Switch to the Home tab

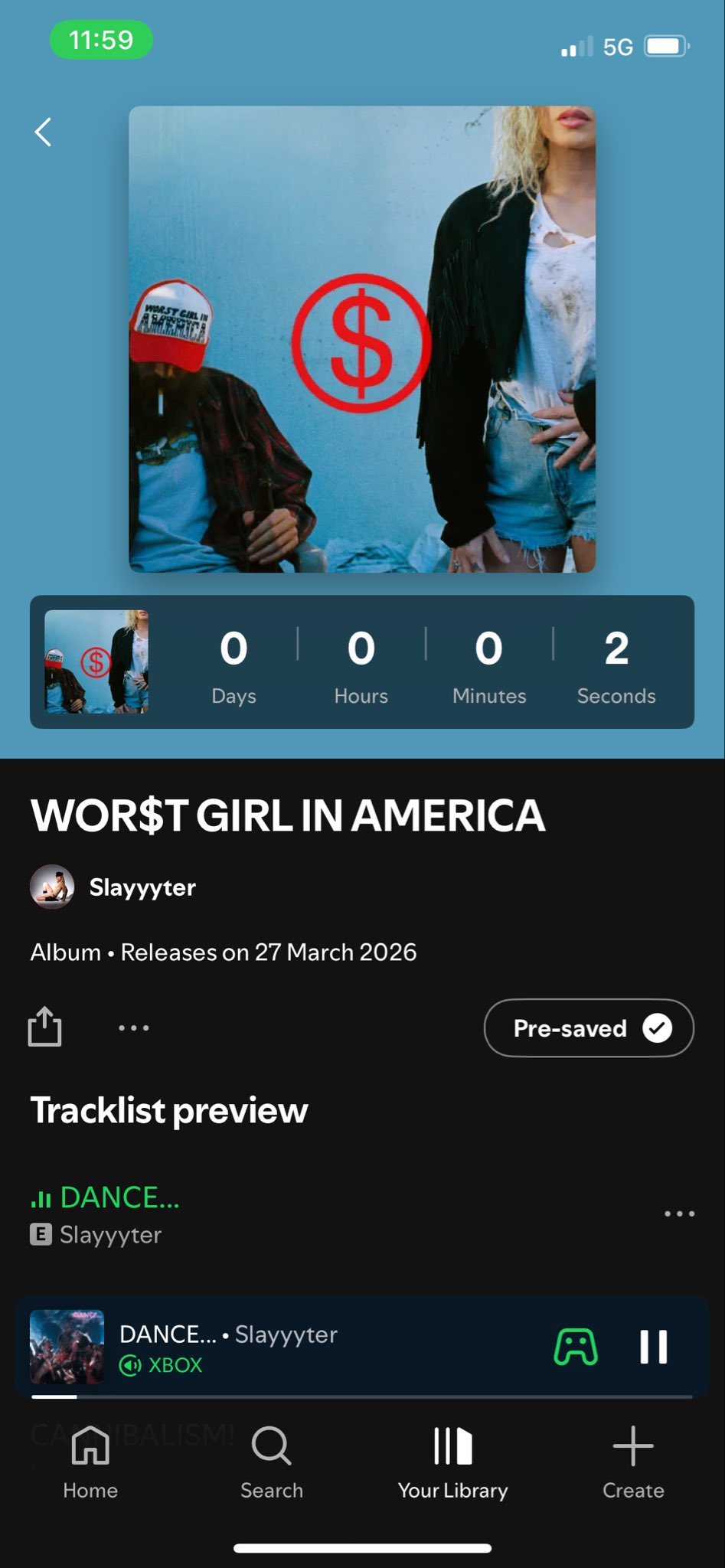(90, 1461)
